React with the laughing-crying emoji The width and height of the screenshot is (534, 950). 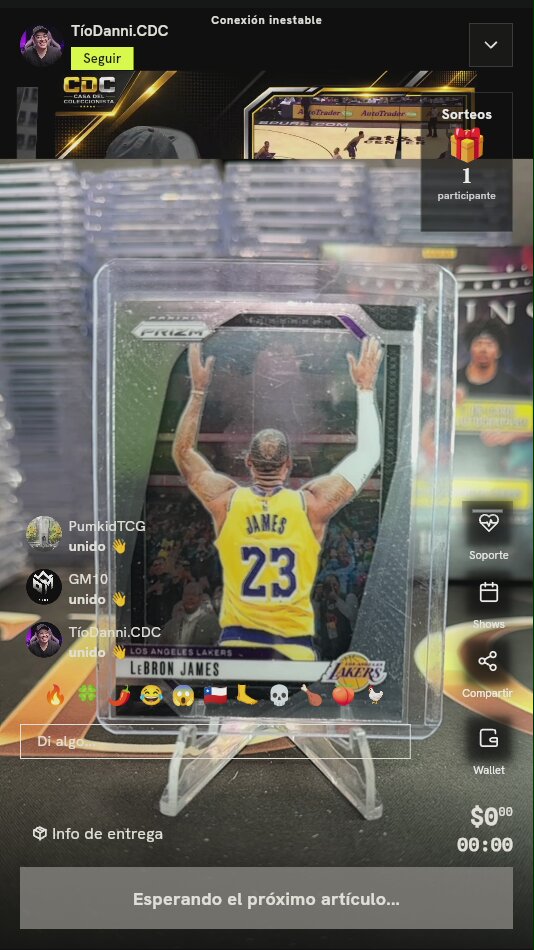pos(151,696)
